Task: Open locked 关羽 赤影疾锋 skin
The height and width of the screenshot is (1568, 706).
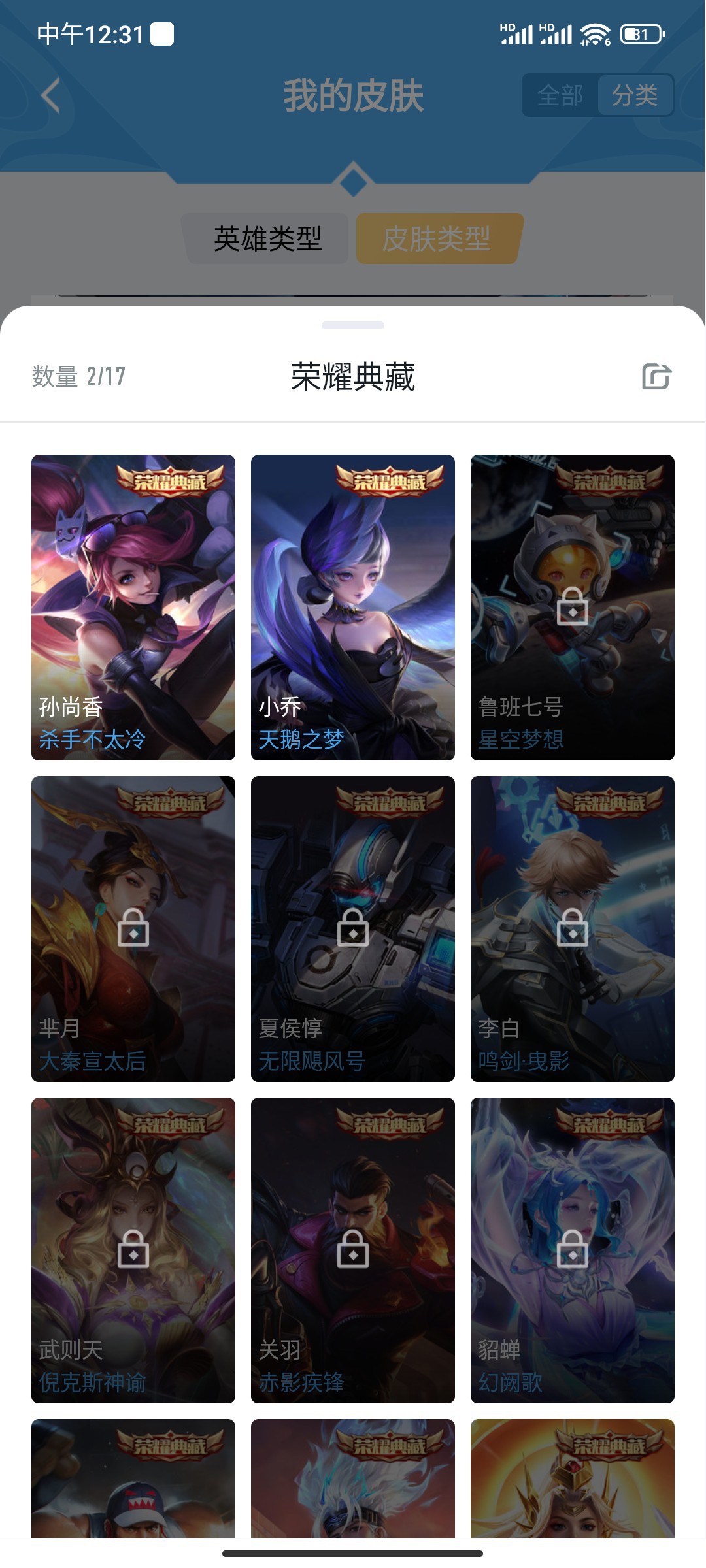Action: (353, 1250)
